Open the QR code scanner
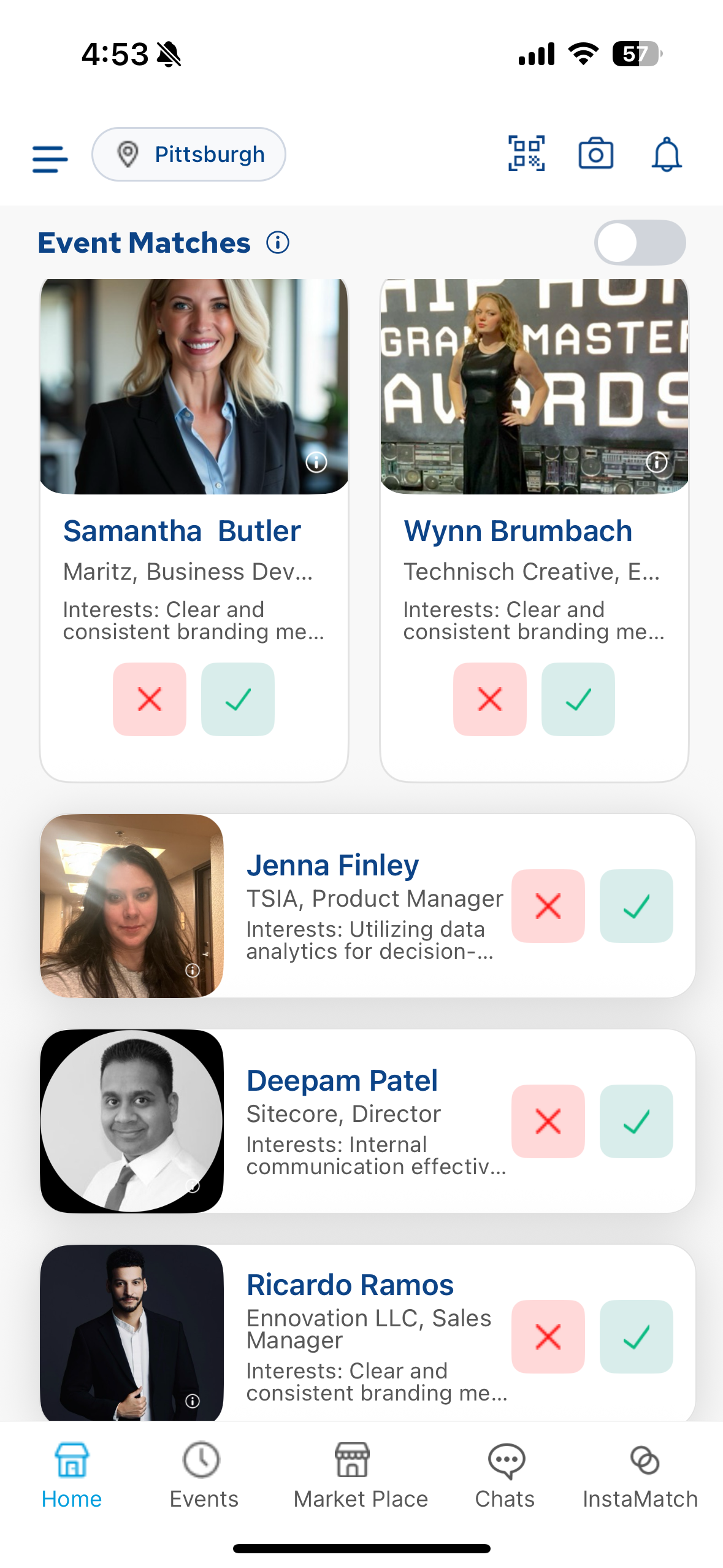Viewport: 723px width, 1568px height. click(526, 153)
